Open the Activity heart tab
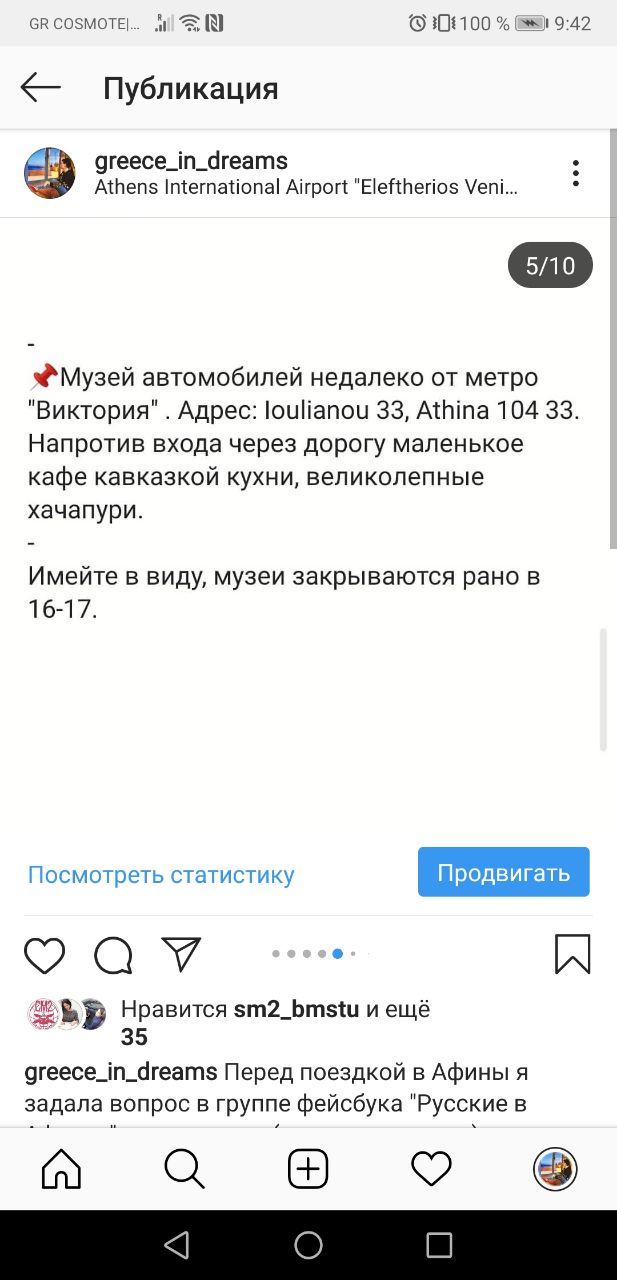 432,1168
